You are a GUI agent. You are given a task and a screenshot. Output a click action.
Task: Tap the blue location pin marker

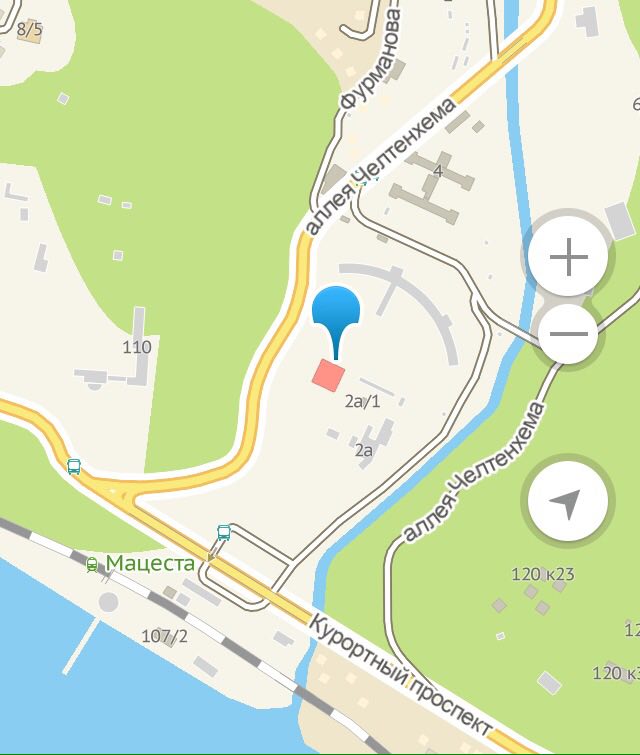point(335,314)
